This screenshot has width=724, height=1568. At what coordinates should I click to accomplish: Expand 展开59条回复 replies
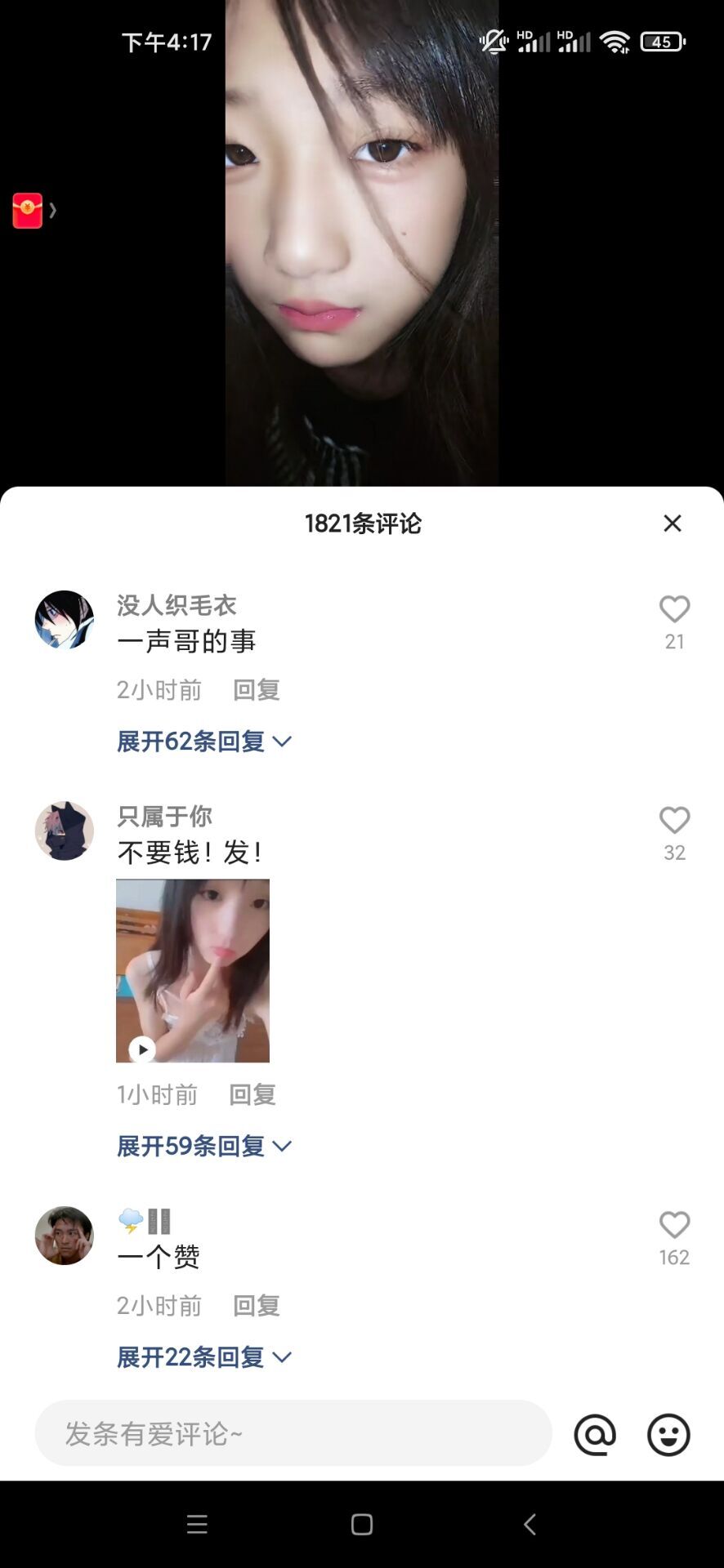pos(203,1147)
